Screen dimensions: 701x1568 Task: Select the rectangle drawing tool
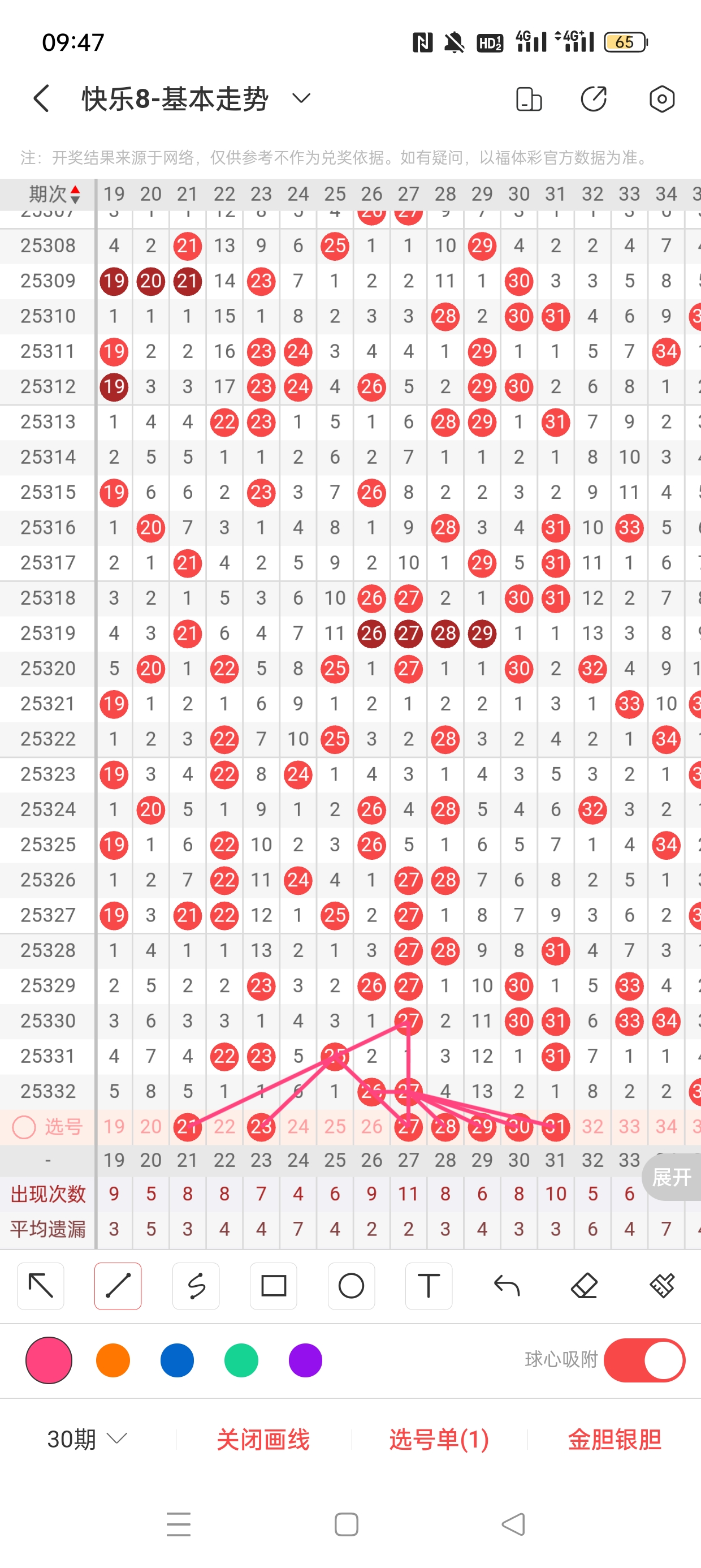(x=274, y=1286)
